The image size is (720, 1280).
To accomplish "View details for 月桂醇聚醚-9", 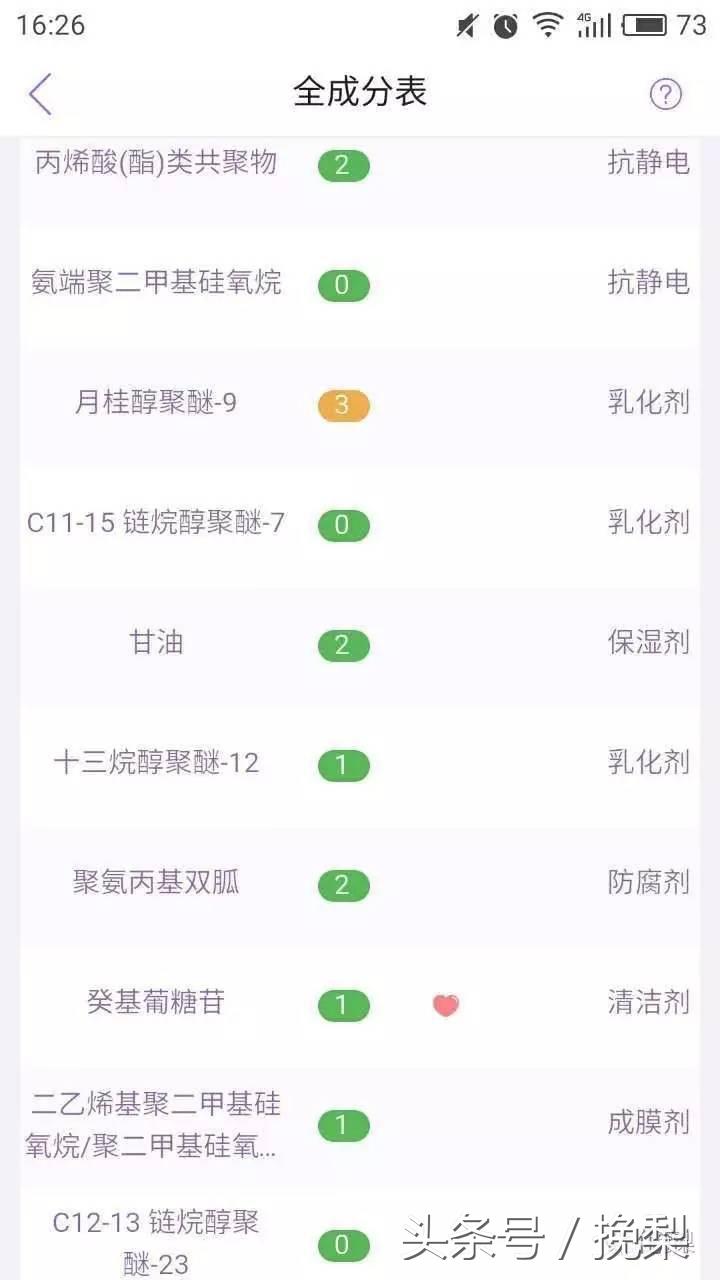I will (x=360, y=406).
